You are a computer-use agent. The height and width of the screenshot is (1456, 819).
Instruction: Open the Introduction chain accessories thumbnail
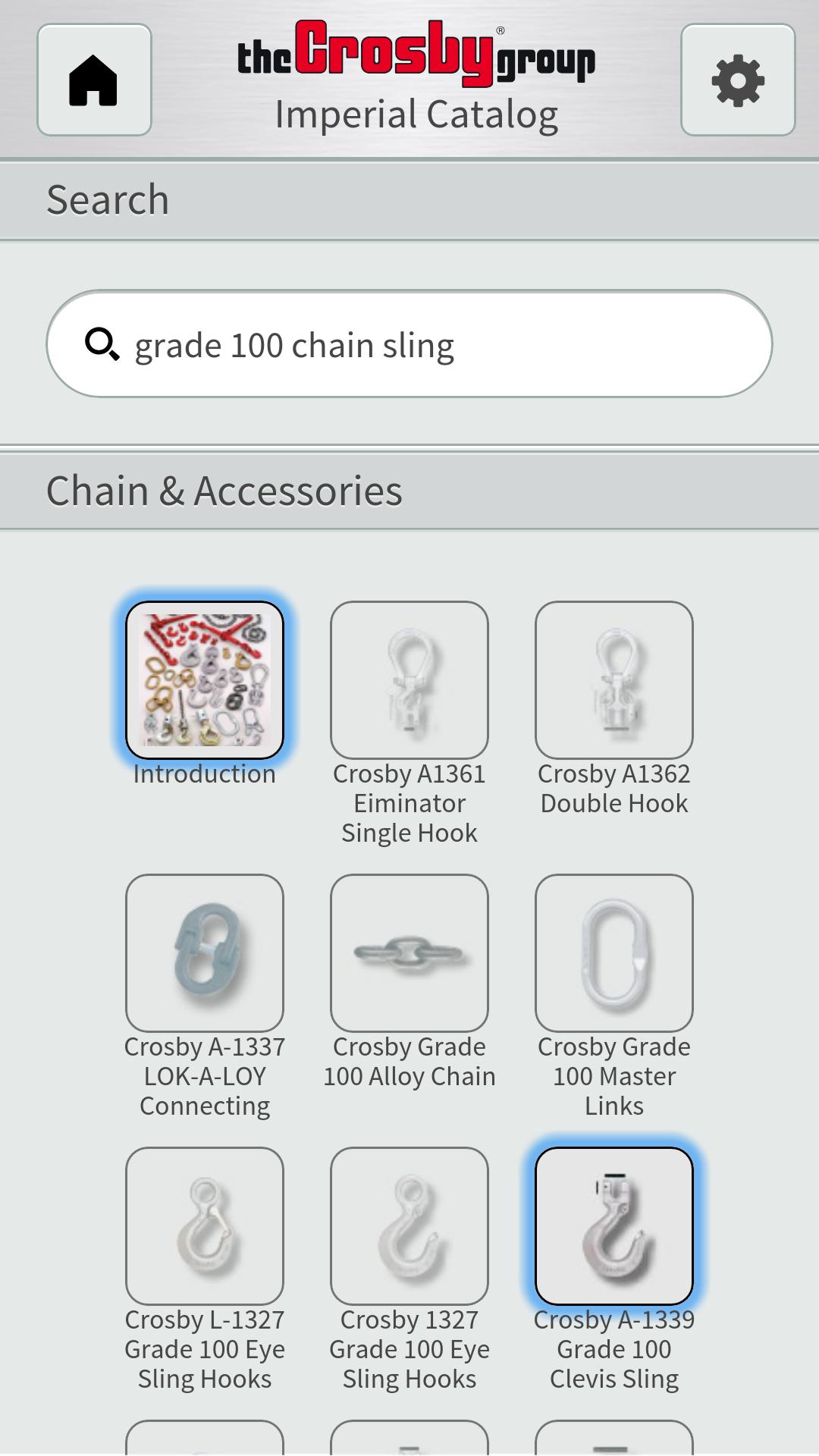205,680
